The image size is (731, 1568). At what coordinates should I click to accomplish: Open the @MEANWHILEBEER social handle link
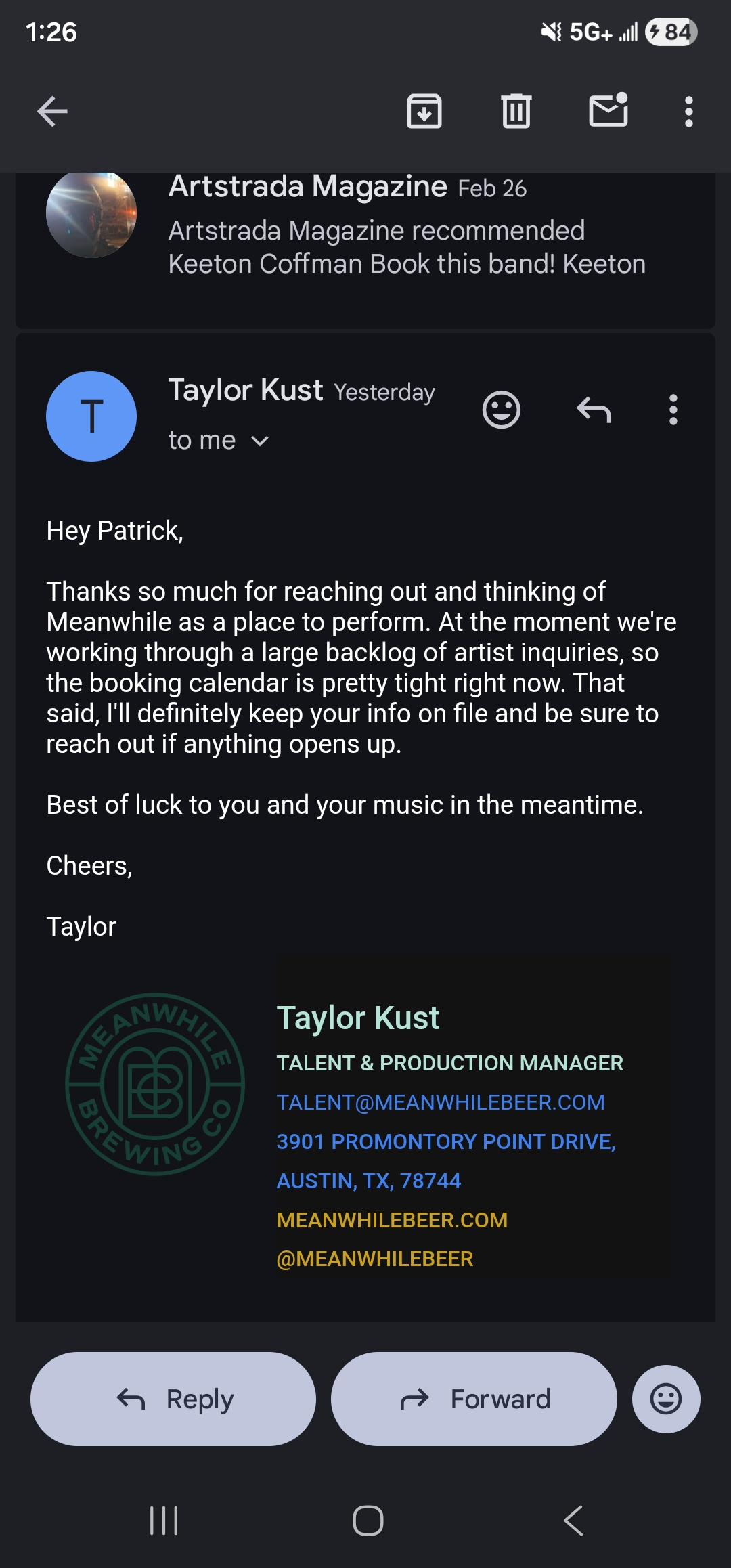[x=375, y=1259]
